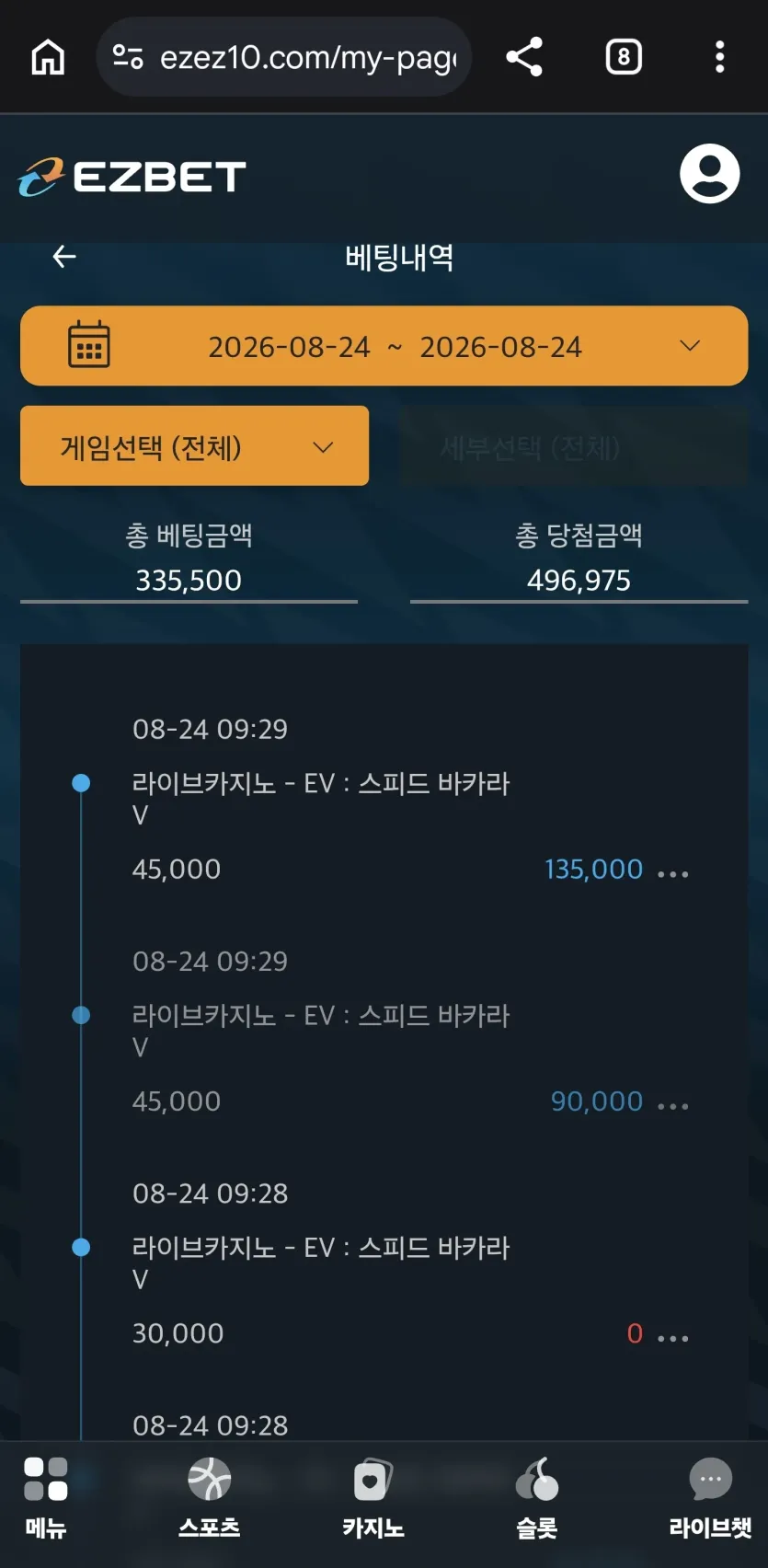Image resolution: width=768 pixels, height=1568 pixels.
Task: Open the browser tab switcher
Action: point(624,57)
